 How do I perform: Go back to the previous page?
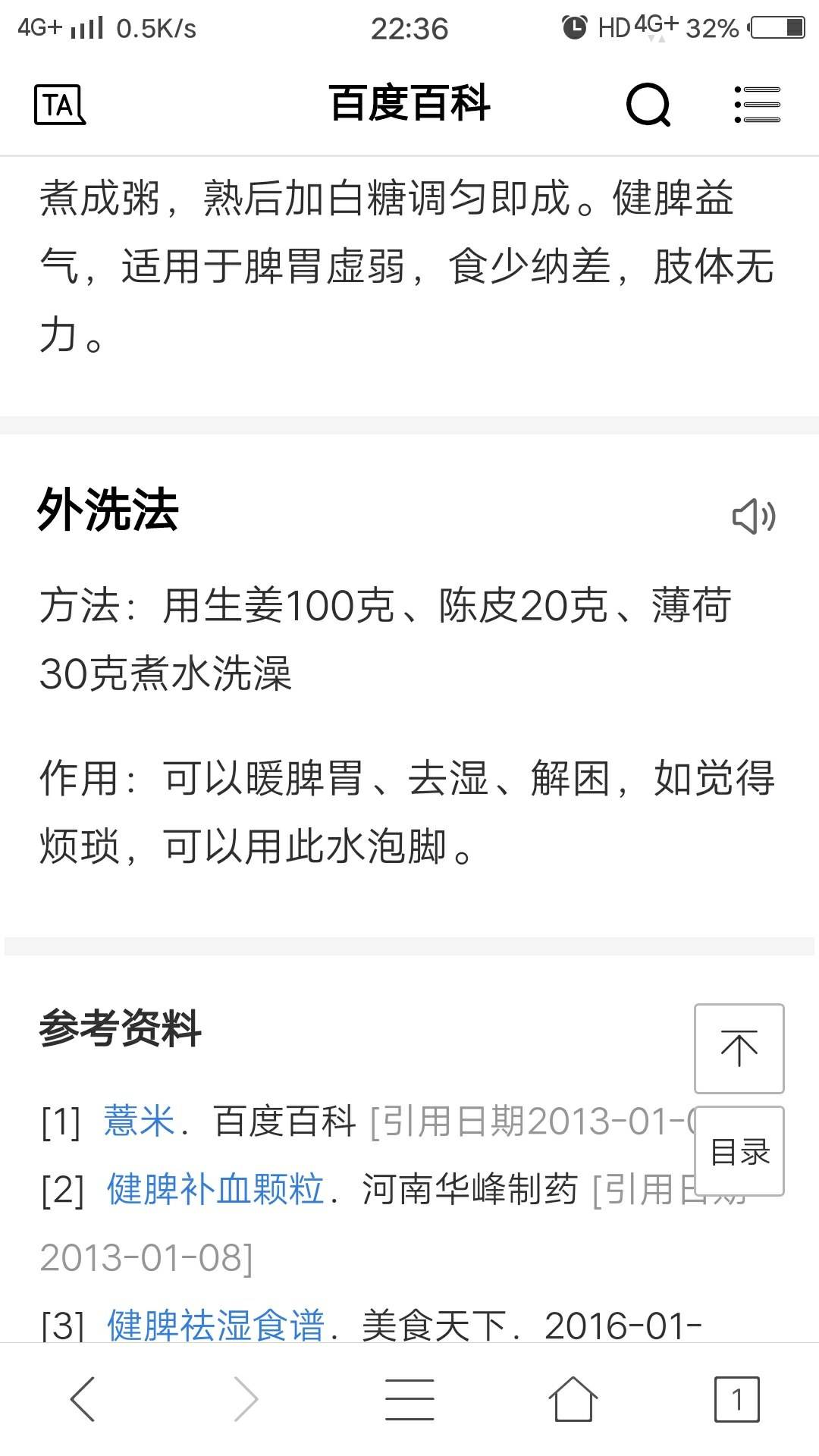(x=83, y=1399)
